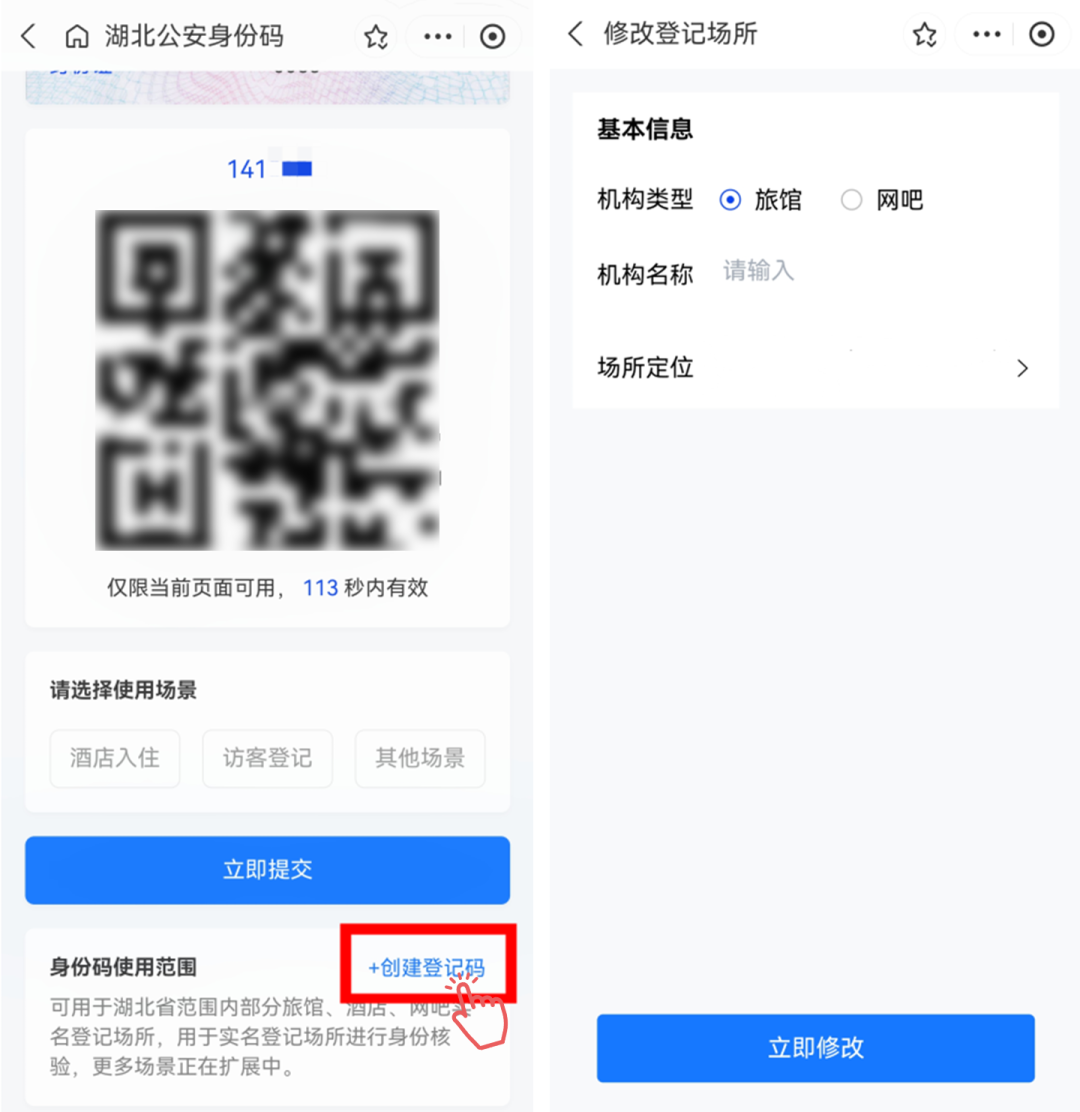Image resolution: width=1080 pixels, height=1112 pixels.
Task: Select 酒店入住 usage scenario
Action: pos(115,758)
